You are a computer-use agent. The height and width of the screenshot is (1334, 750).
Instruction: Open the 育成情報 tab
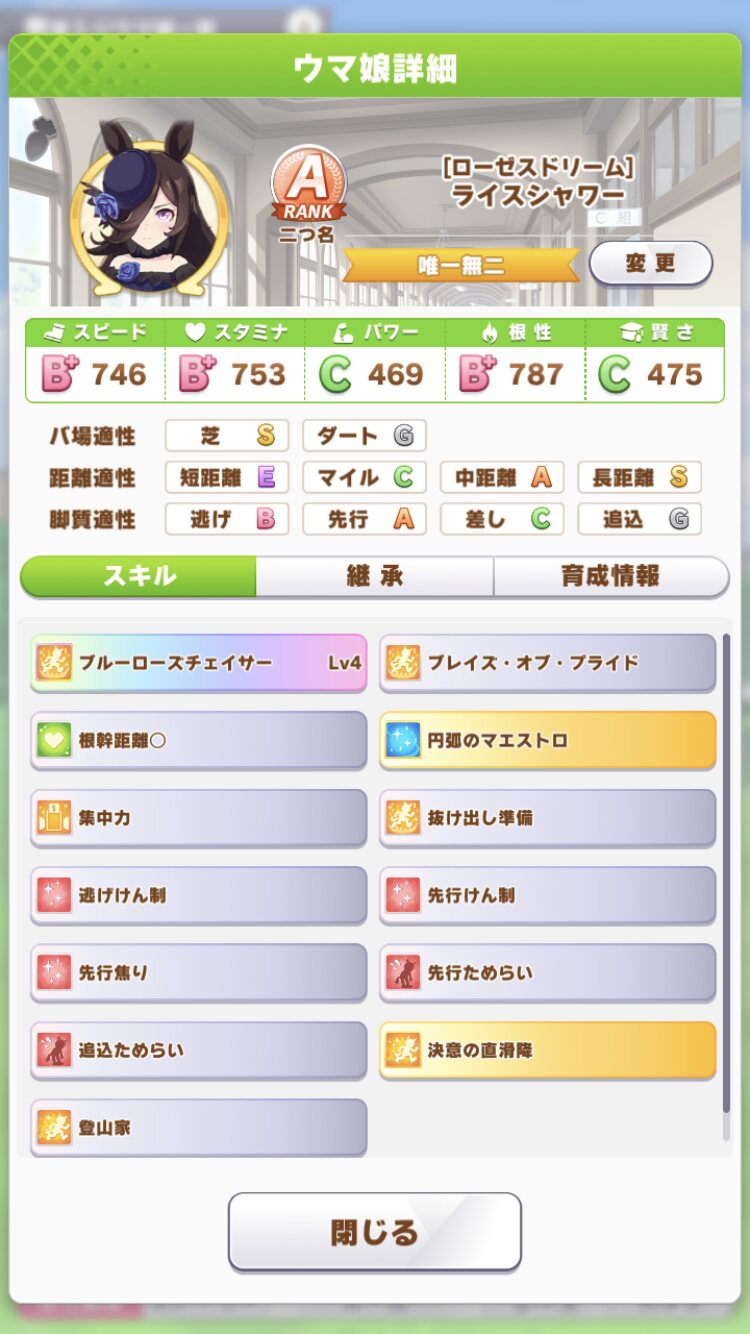click(610, 576)
